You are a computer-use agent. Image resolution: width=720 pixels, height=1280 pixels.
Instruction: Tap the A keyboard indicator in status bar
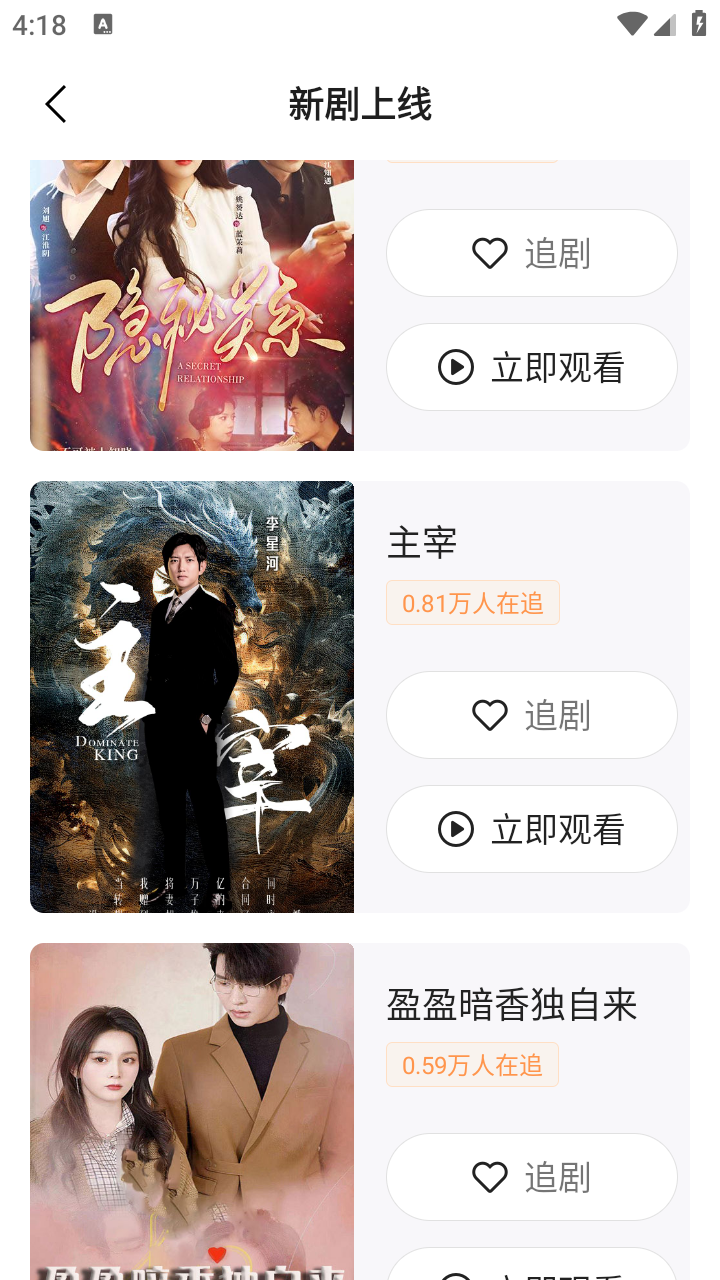tap(104, 22)
